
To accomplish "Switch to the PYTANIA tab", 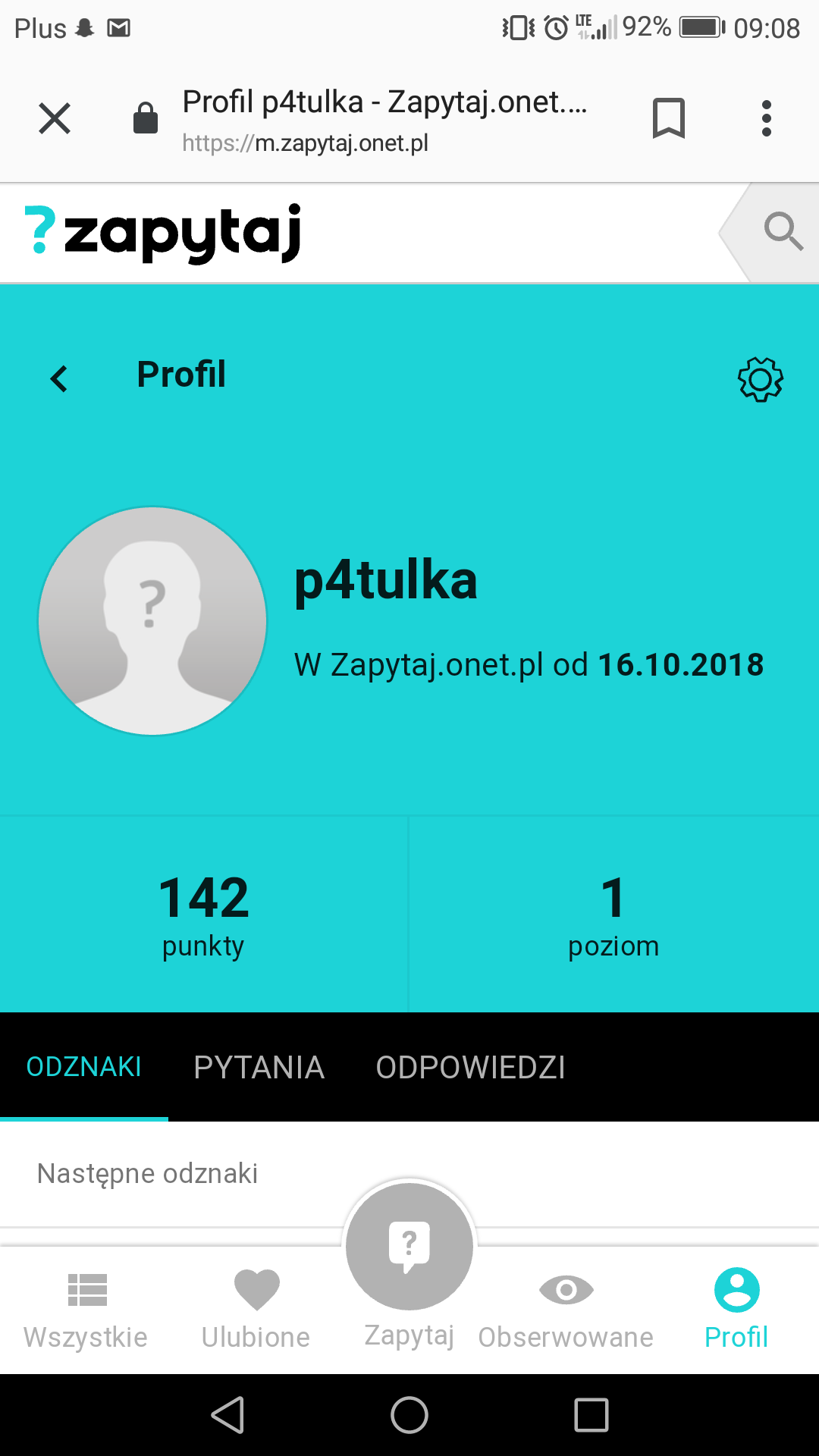I will [x=259, y=1067].
